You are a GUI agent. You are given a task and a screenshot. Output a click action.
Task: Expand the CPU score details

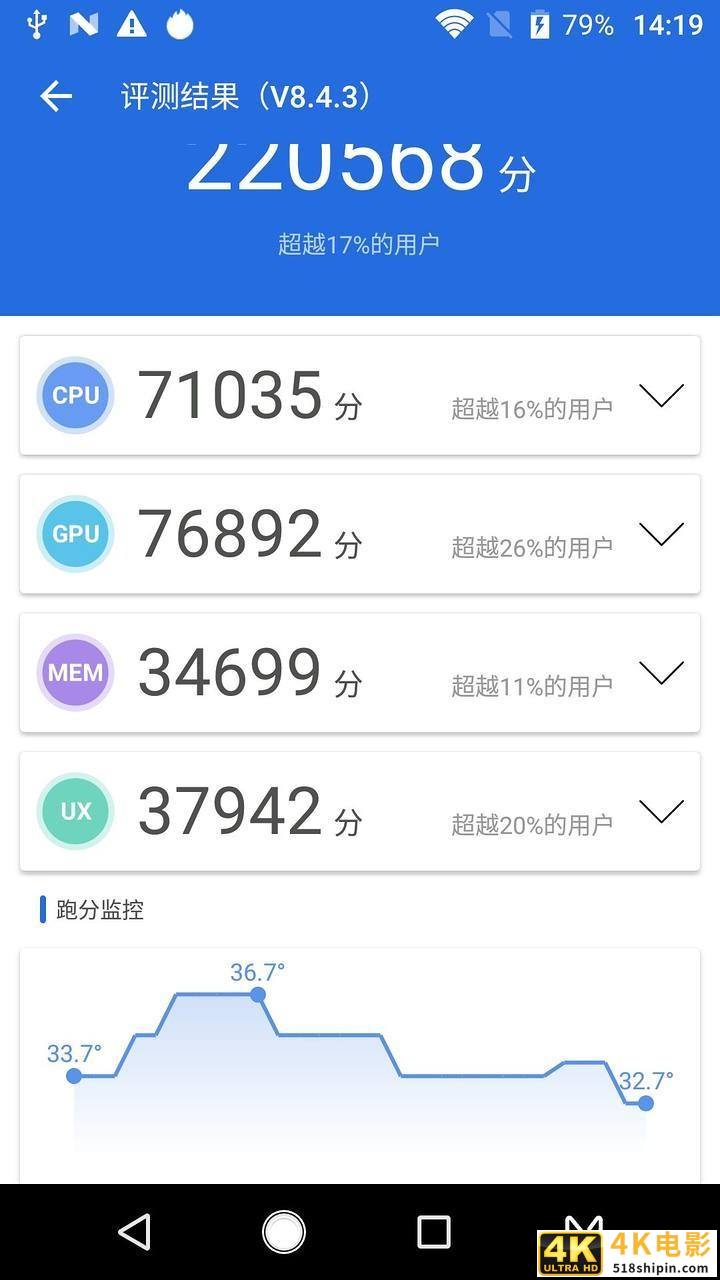click(660, 395)
